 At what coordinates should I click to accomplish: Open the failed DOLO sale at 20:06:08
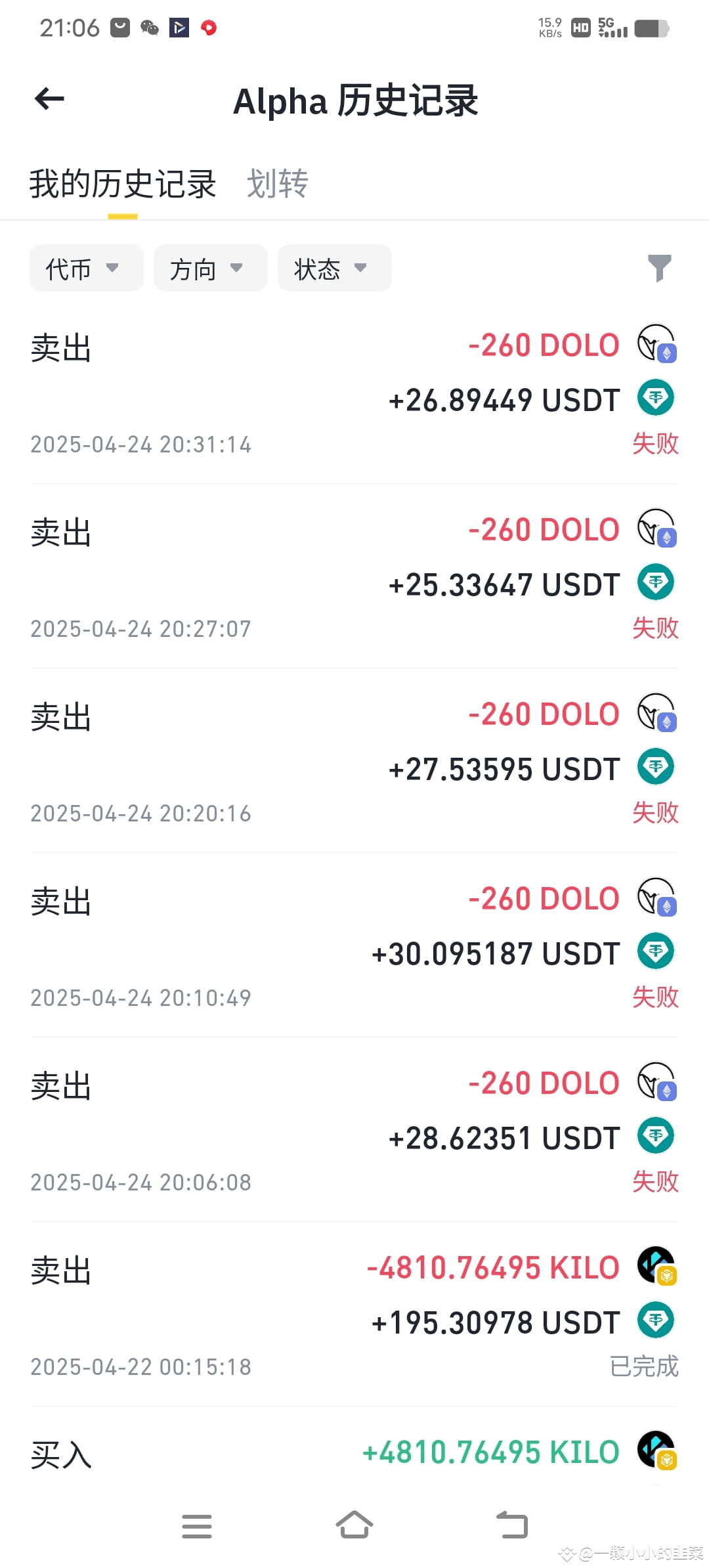point(354,1131)
